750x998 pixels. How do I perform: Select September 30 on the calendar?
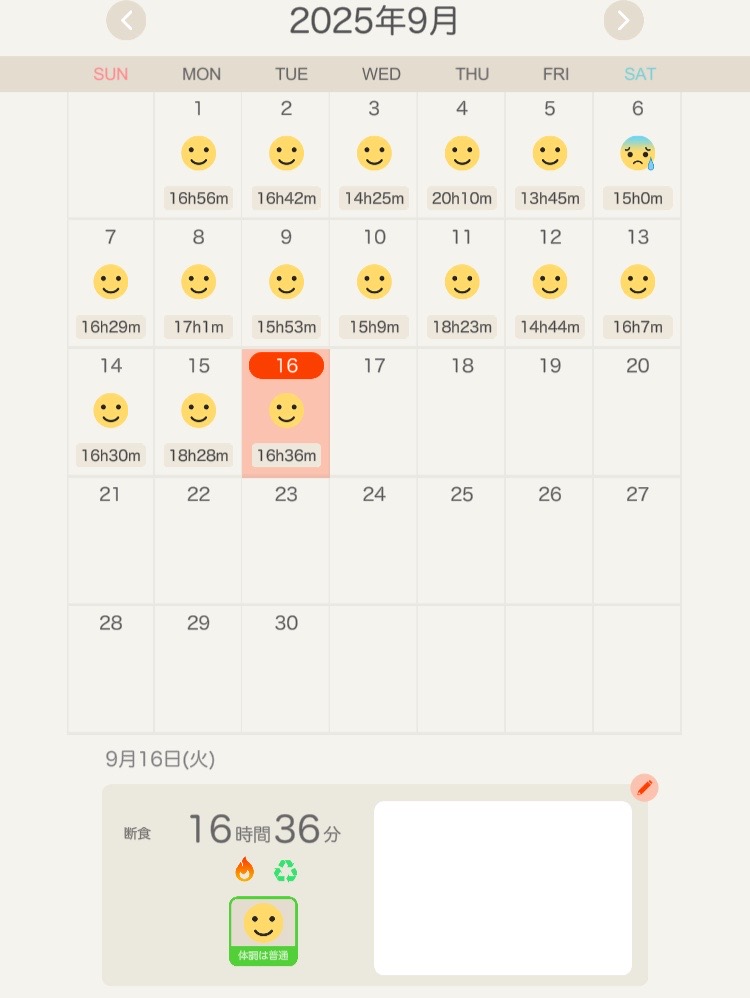point(286,668)
